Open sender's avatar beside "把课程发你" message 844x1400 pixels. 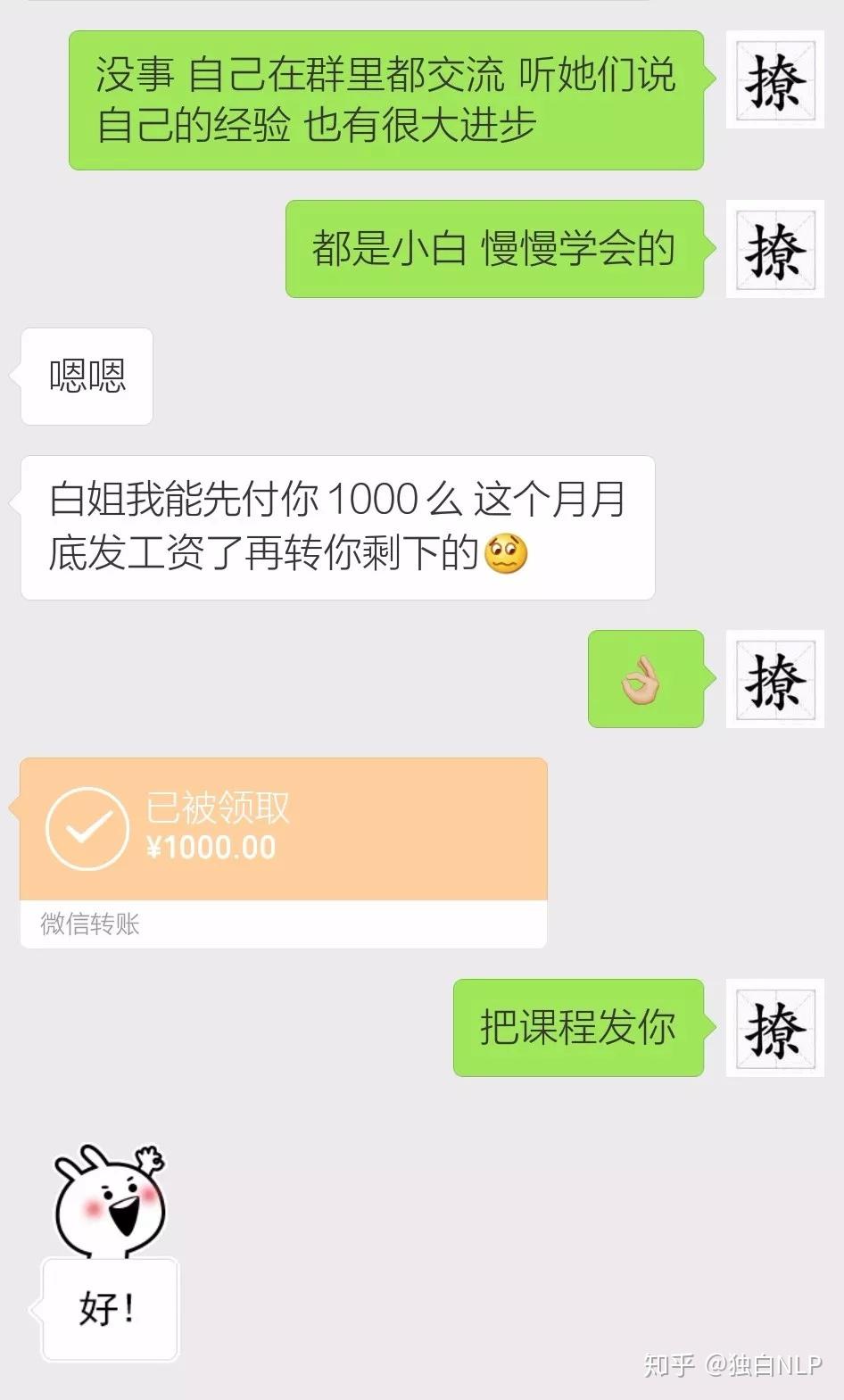(774, 1027)
